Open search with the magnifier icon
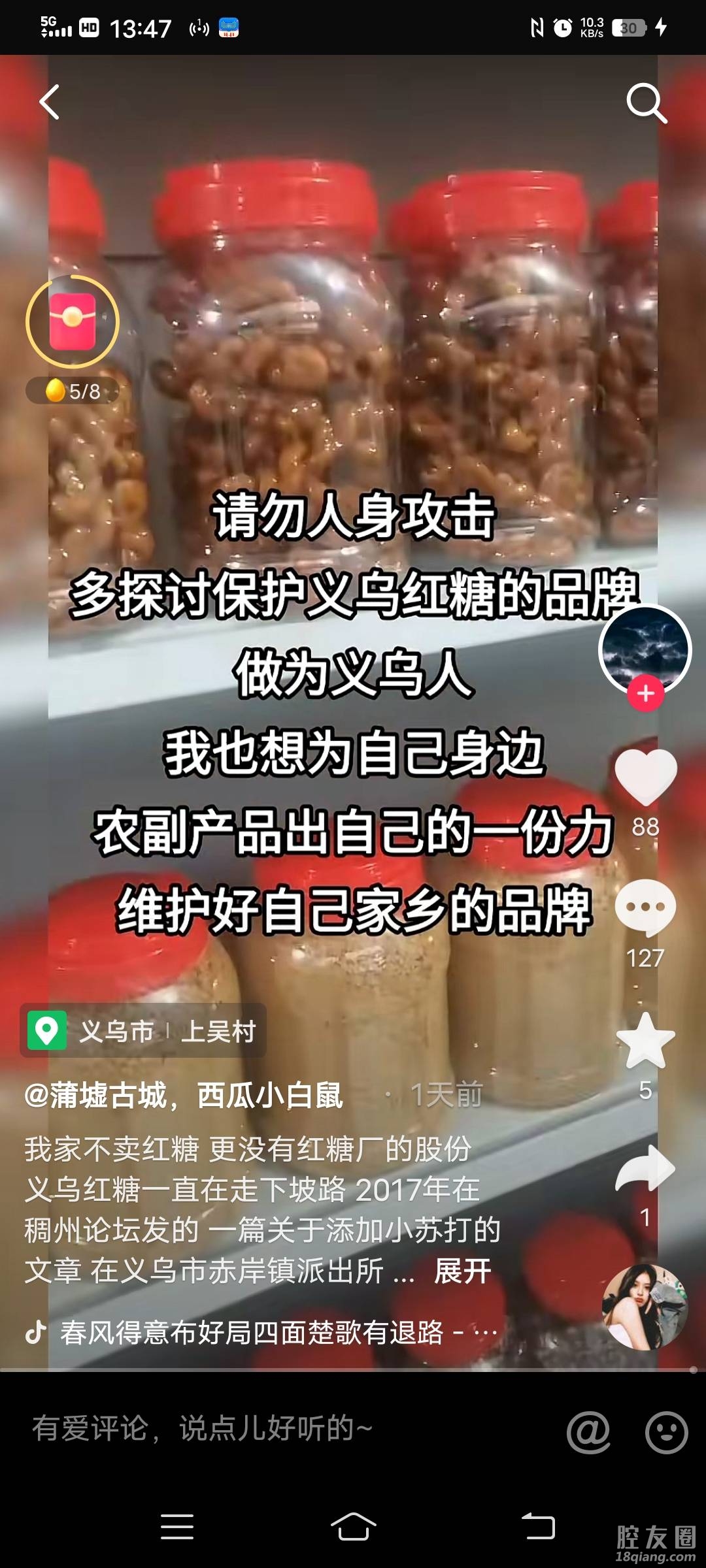This screenshot has width=706, height=1568. coord(646,103)
